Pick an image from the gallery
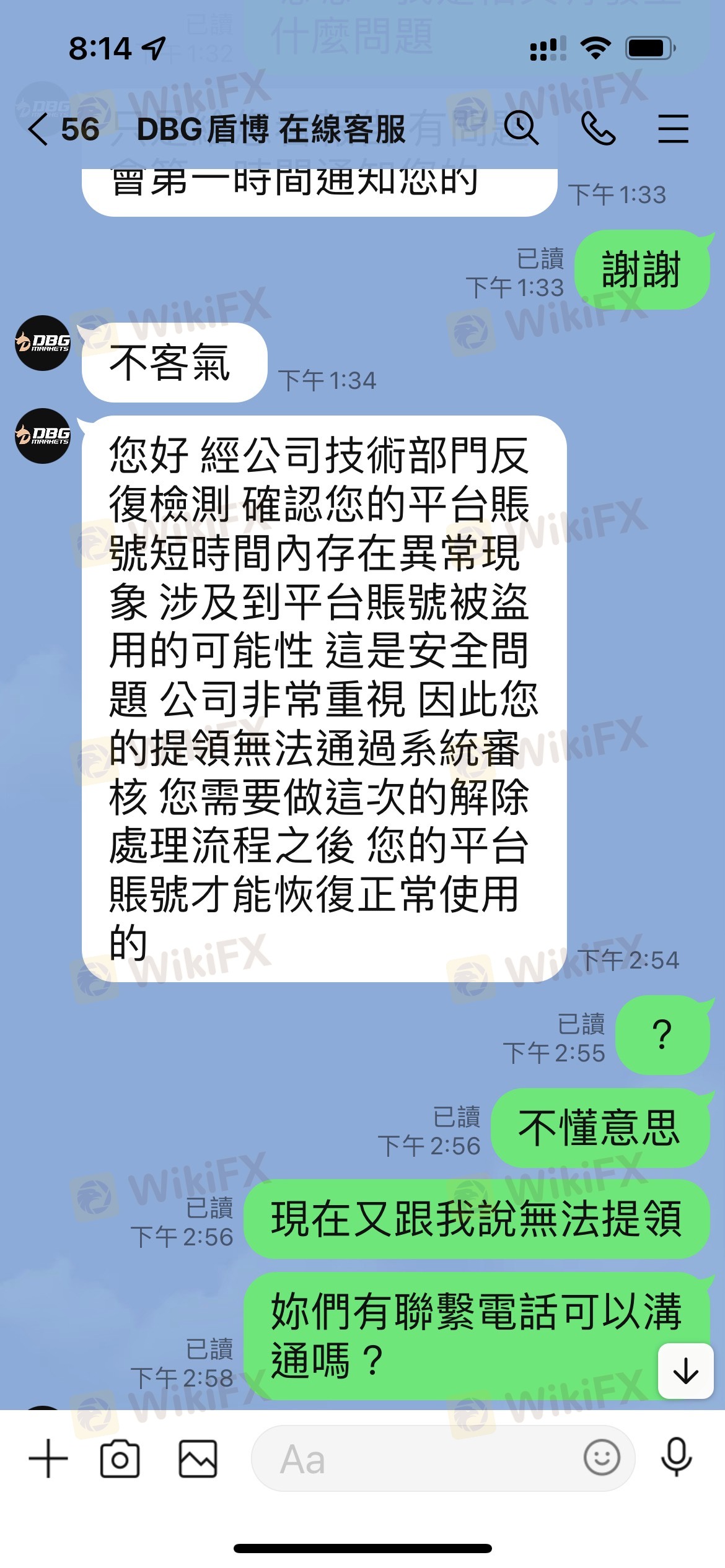This screenshot has width=725, height=1568. point(198,1458)
